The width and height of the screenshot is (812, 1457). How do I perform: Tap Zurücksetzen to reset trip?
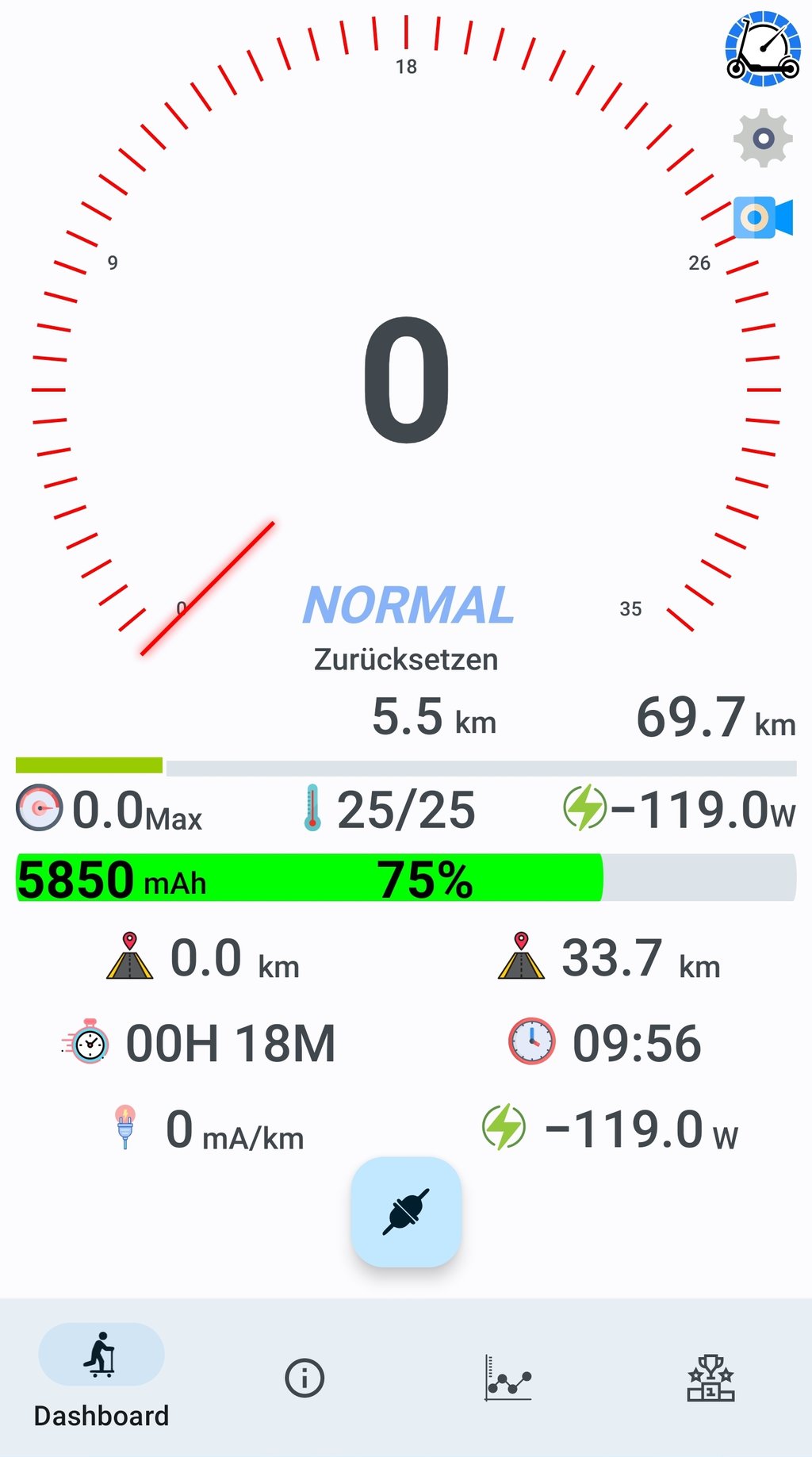click(406, 660)
